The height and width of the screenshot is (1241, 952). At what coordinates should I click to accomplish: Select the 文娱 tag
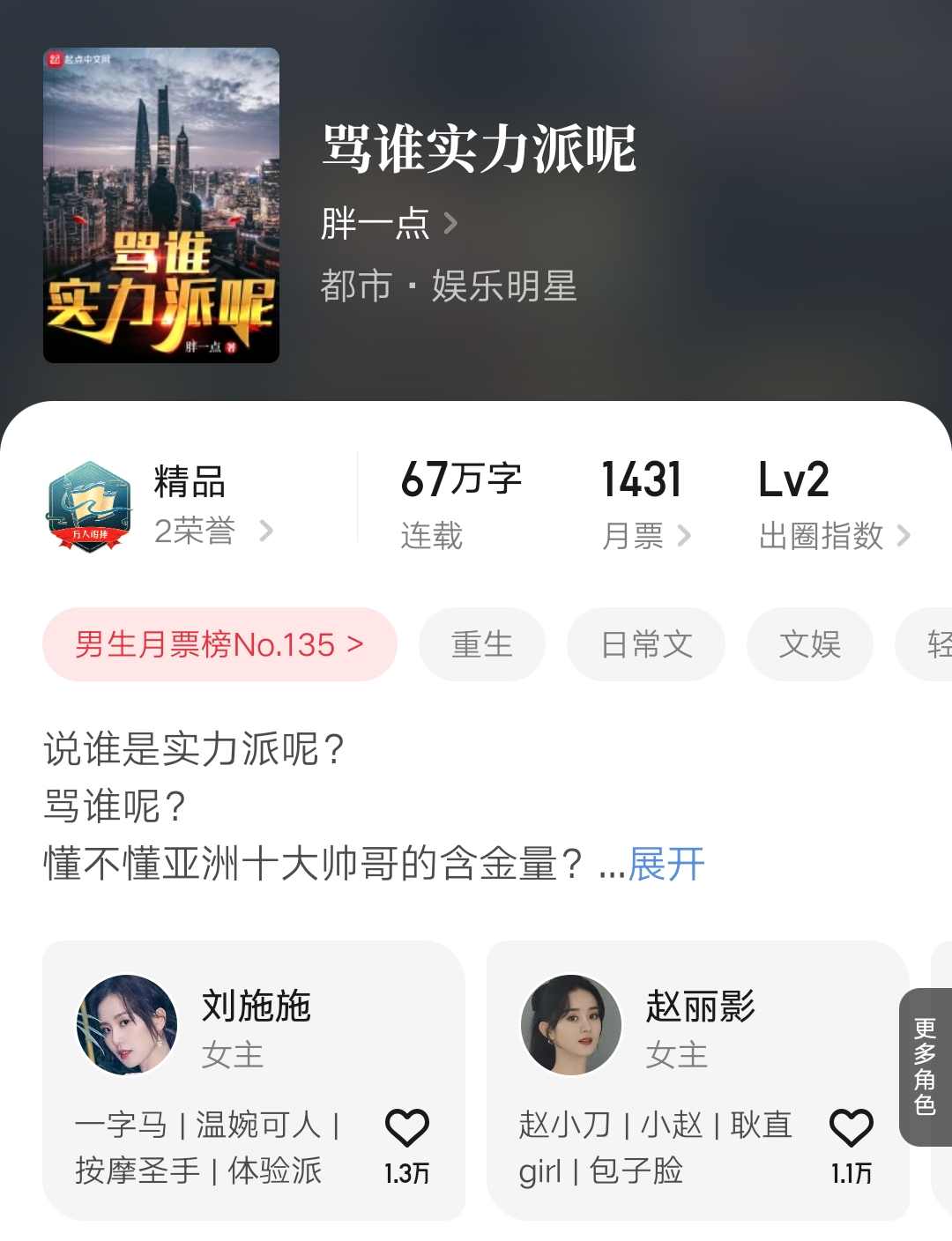coord(809,644)
